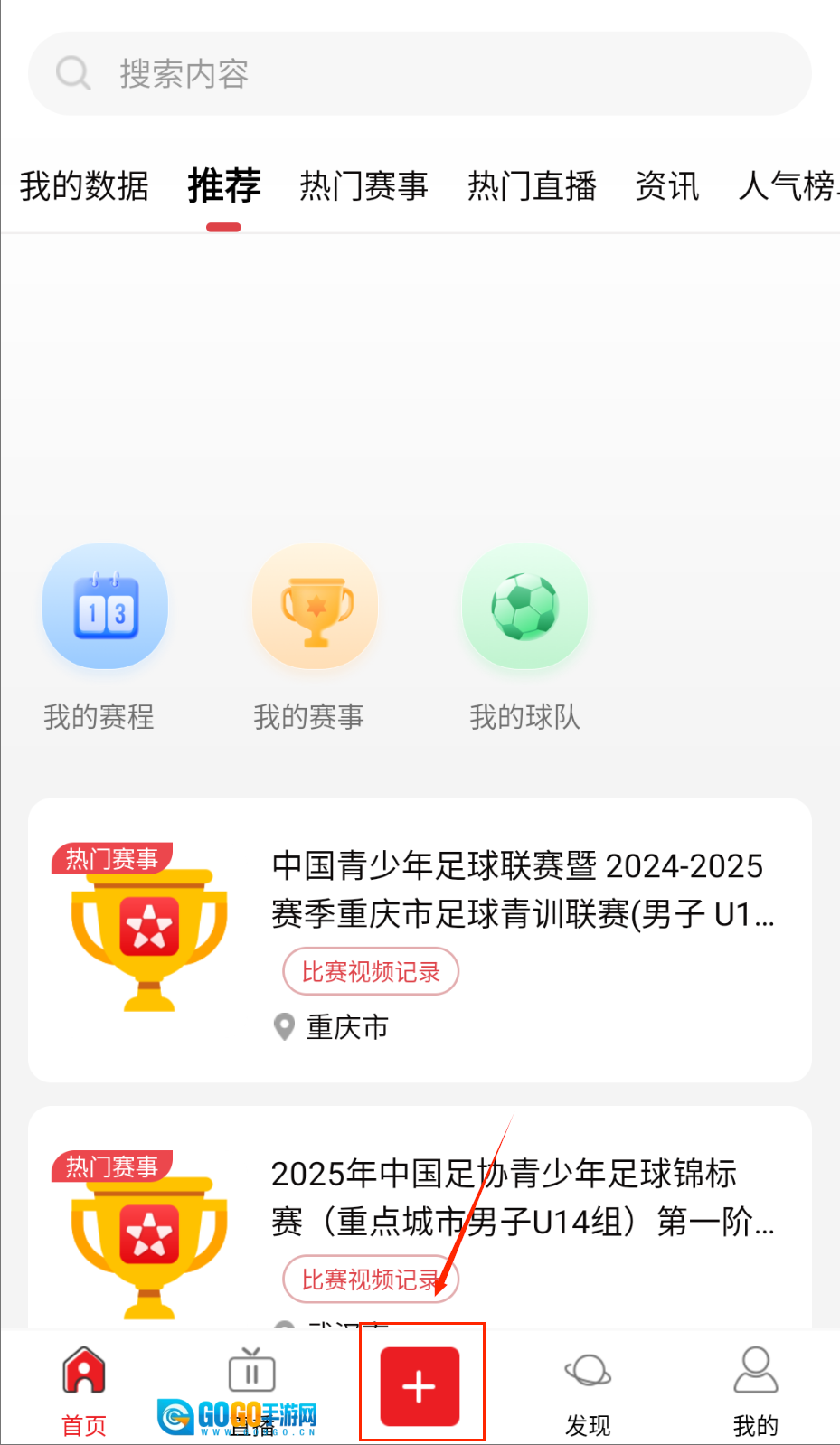Open the 人气榜 tab

tap(787, 186)
